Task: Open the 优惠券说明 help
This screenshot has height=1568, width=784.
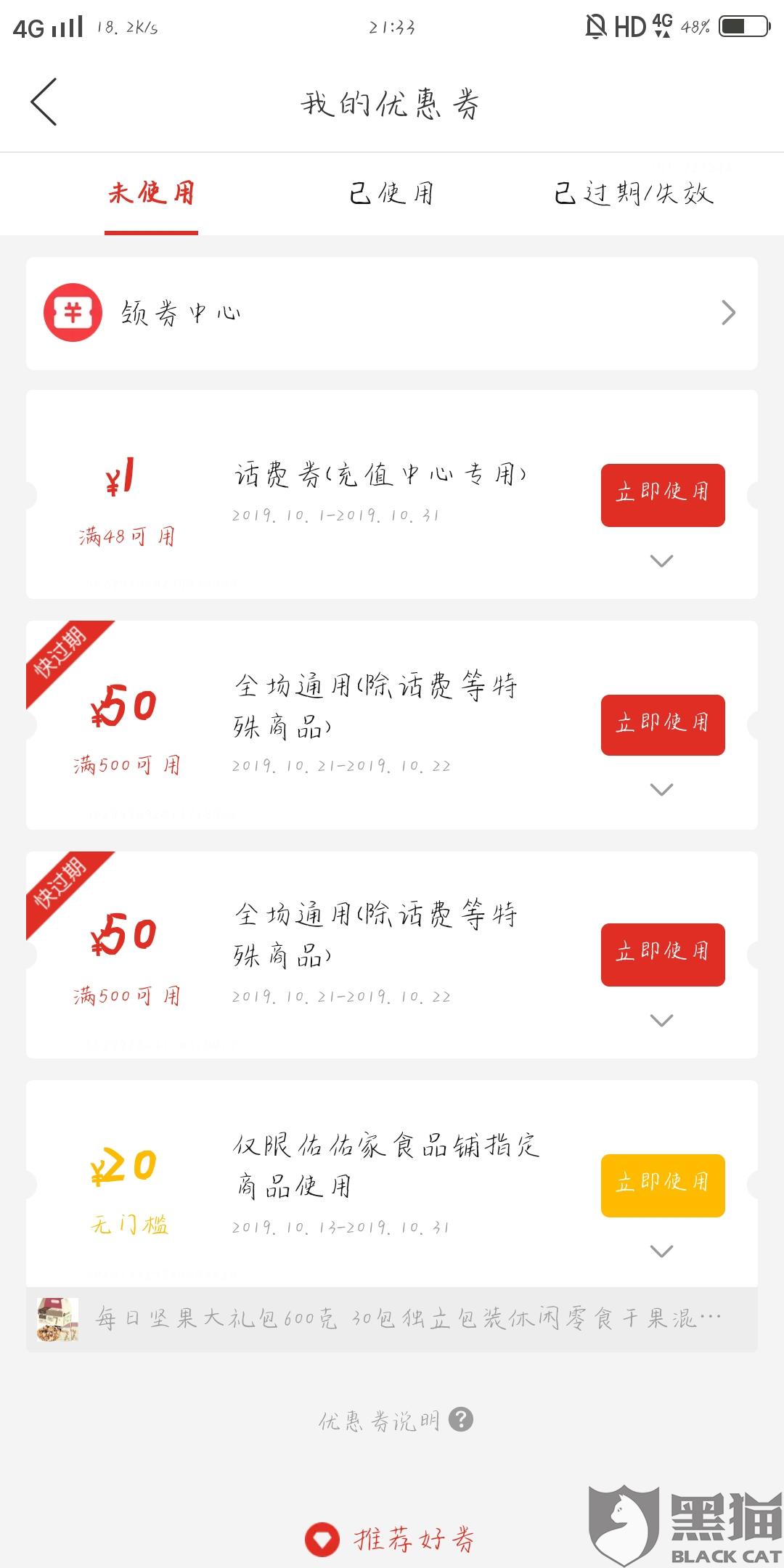Action: [x=396, y=1420]
